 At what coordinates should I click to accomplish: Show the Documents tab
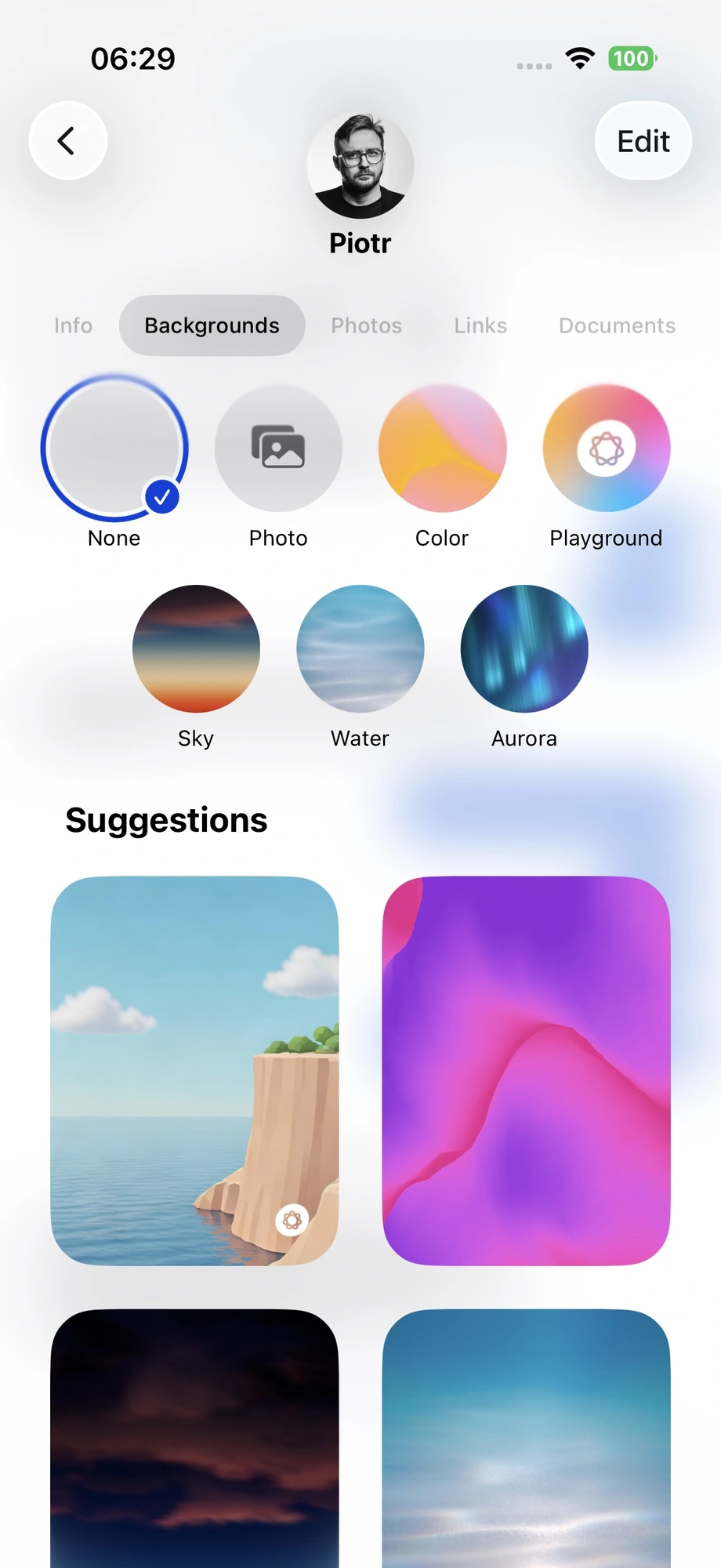pyautogui.click(x=617, y=325)
